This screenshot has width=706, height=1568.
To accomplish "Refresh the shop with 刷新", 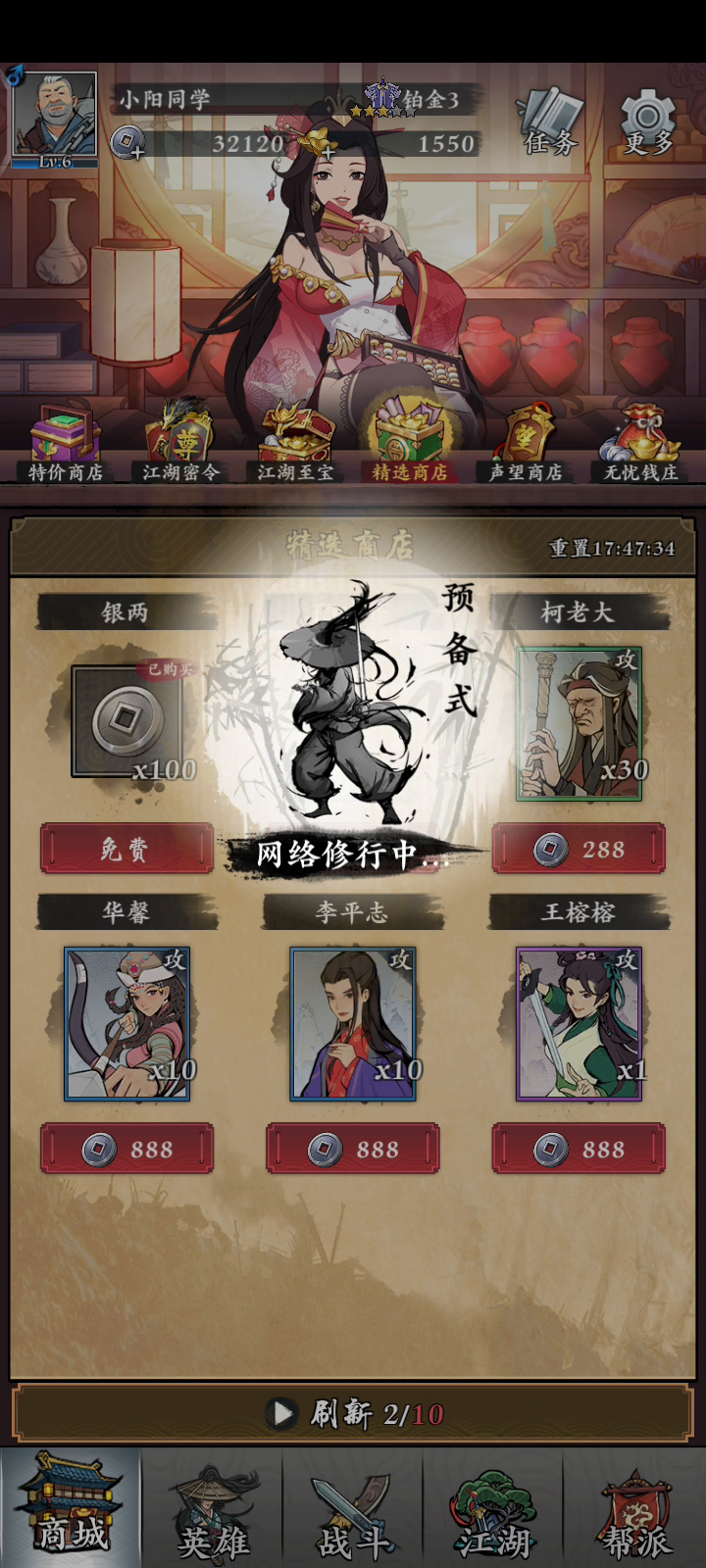I will point(353,1414).
